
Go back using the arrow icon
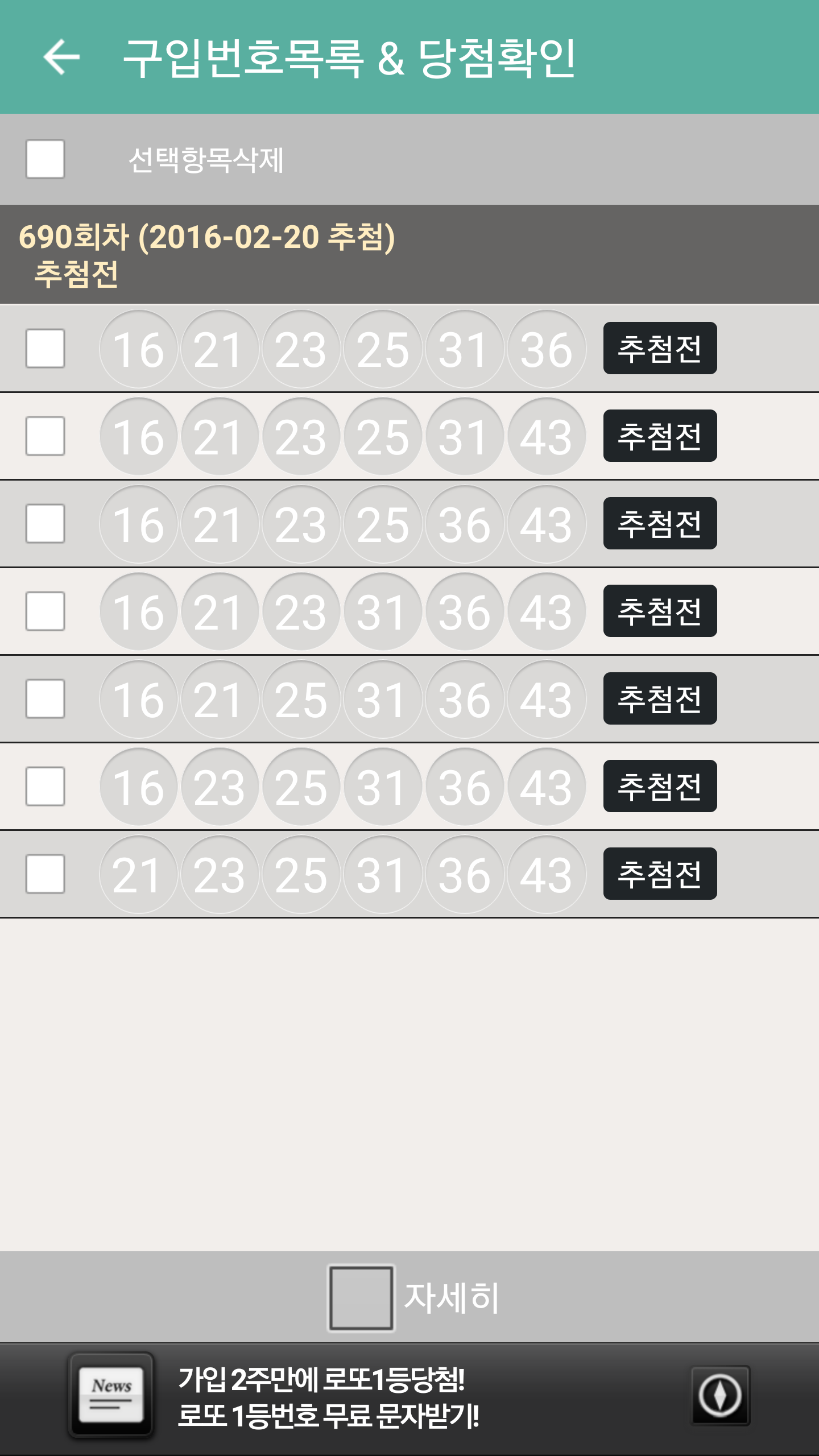(61, 57)
